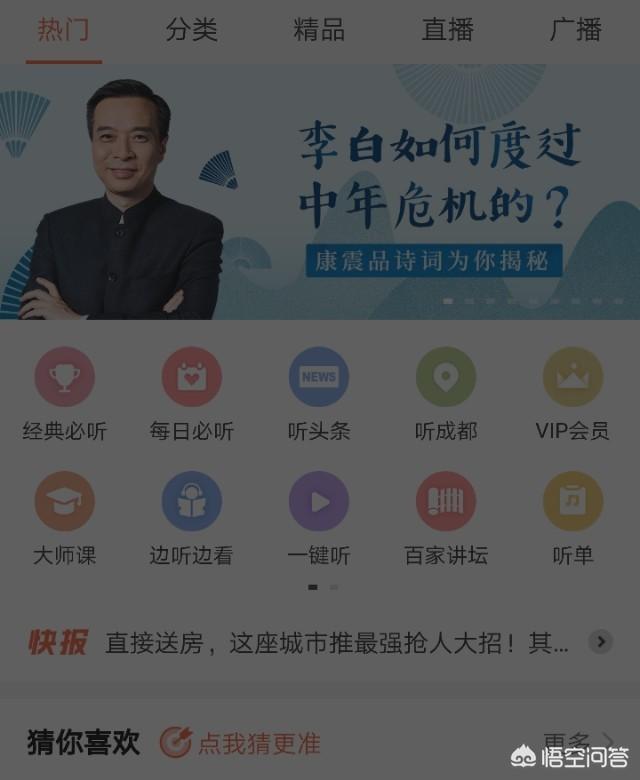The width and height of the screenshot is (640, 780).
Task: Open the 听成都 location shortcut
Action: [446, 377]
